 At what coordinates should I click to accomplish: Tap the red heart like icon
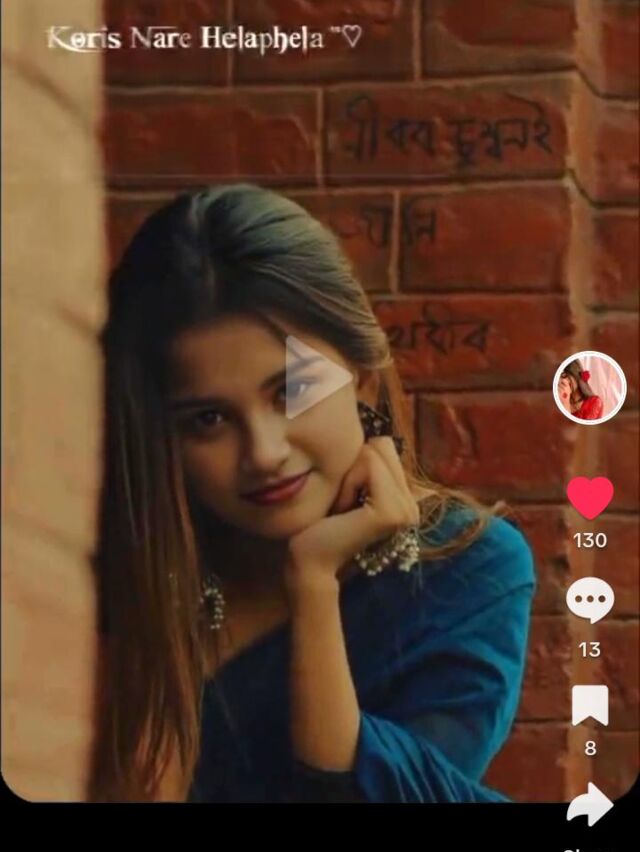coord(590,498)
